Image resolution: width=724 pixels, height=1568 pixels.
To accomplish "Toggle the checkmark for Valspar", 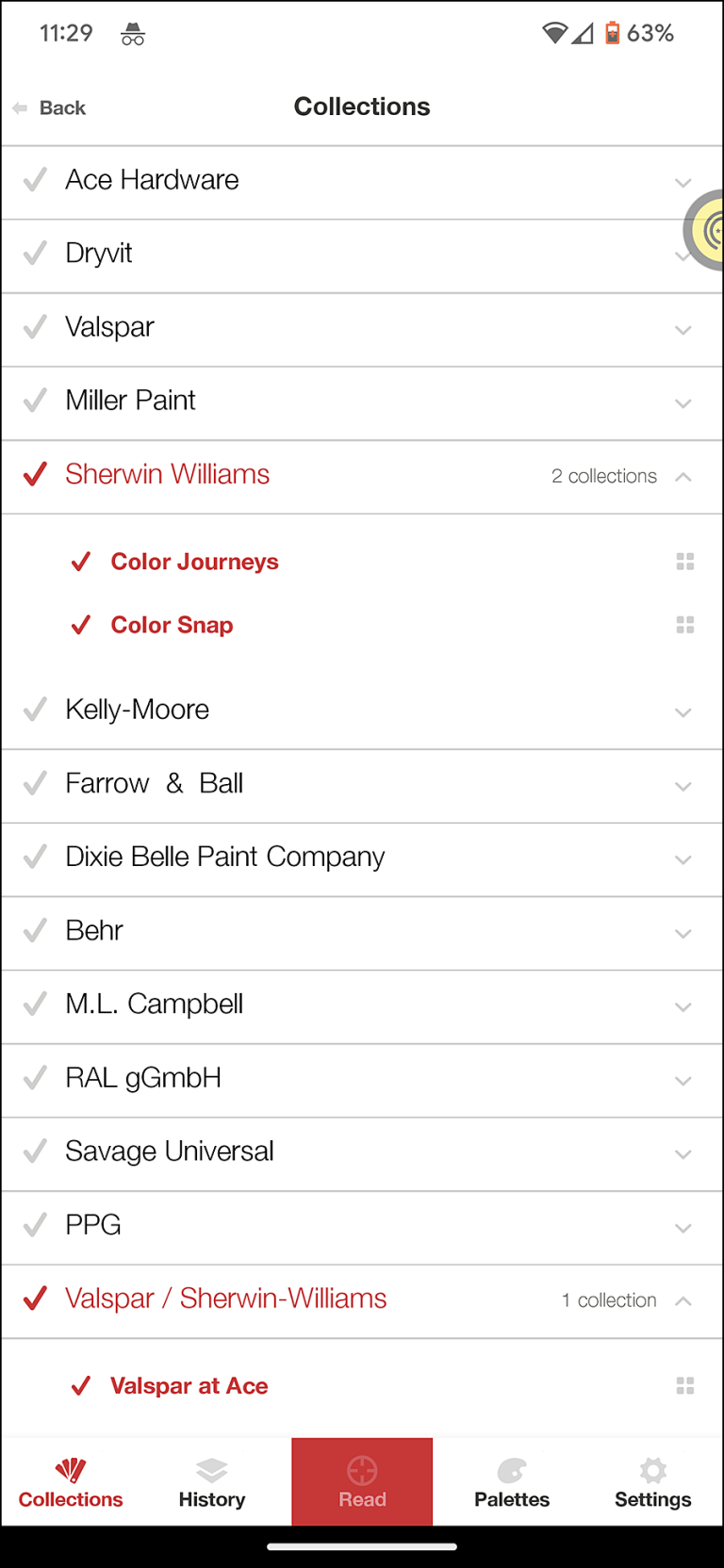I will tap(35, 327).
